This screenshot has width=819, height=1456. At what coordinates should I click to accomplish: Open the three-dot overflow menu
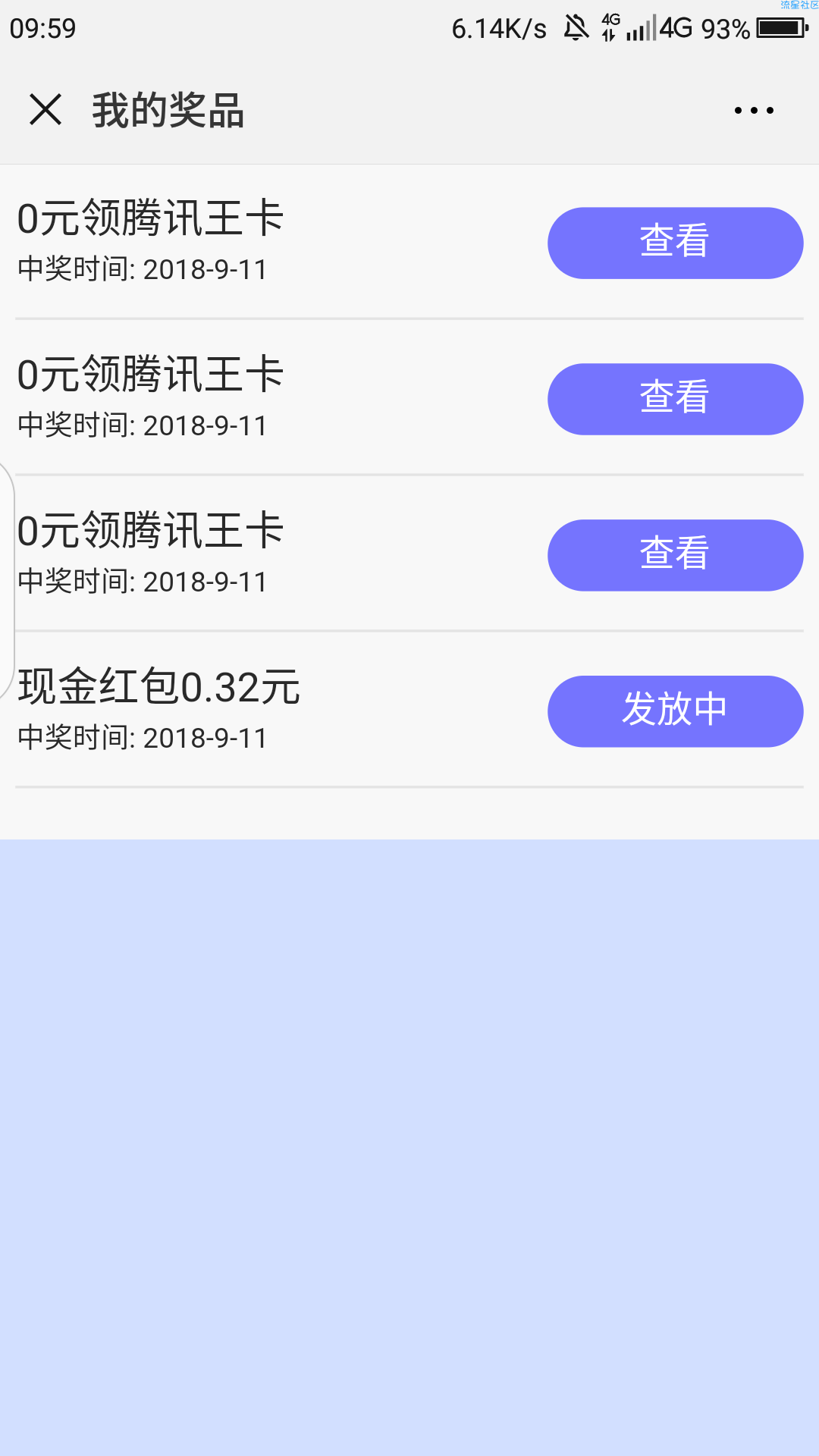pyautogui.click(x=754, y=111)
